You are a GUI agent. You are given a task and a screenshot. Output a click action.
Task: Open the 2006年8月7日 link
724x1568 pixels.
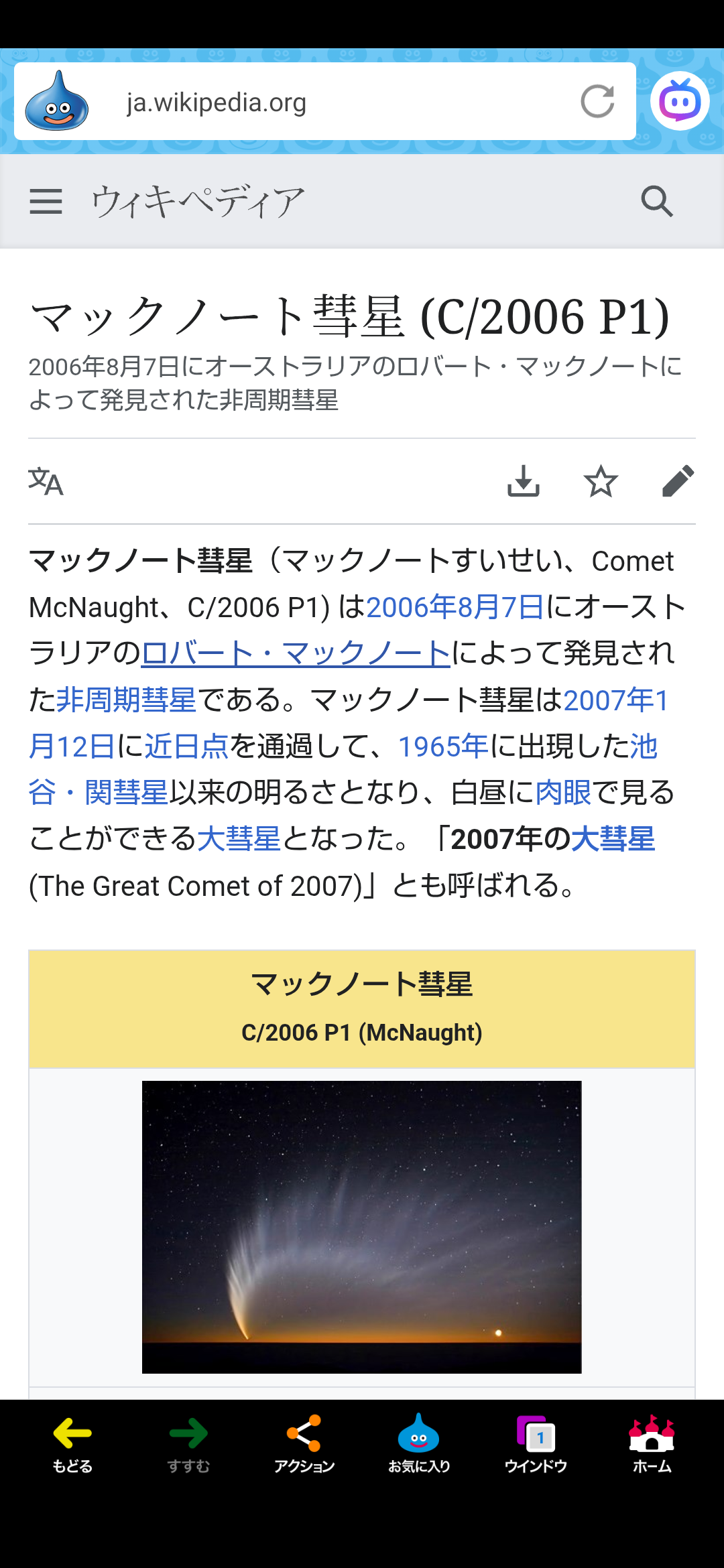pos(455,607)
